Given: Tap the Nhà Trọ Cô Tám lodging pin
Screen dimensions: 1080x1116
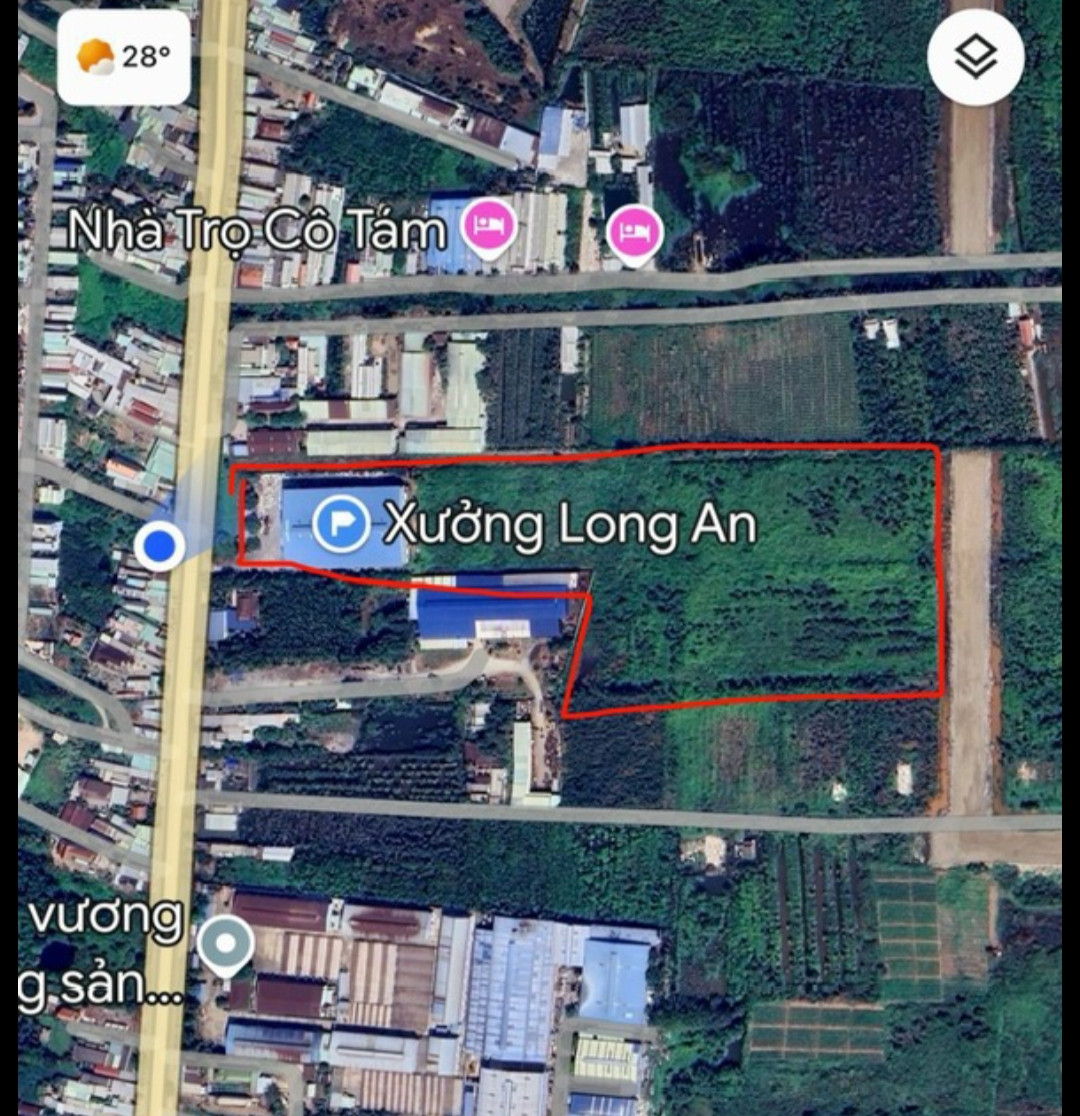Looking at the screenshot, I should coord(489,229).
